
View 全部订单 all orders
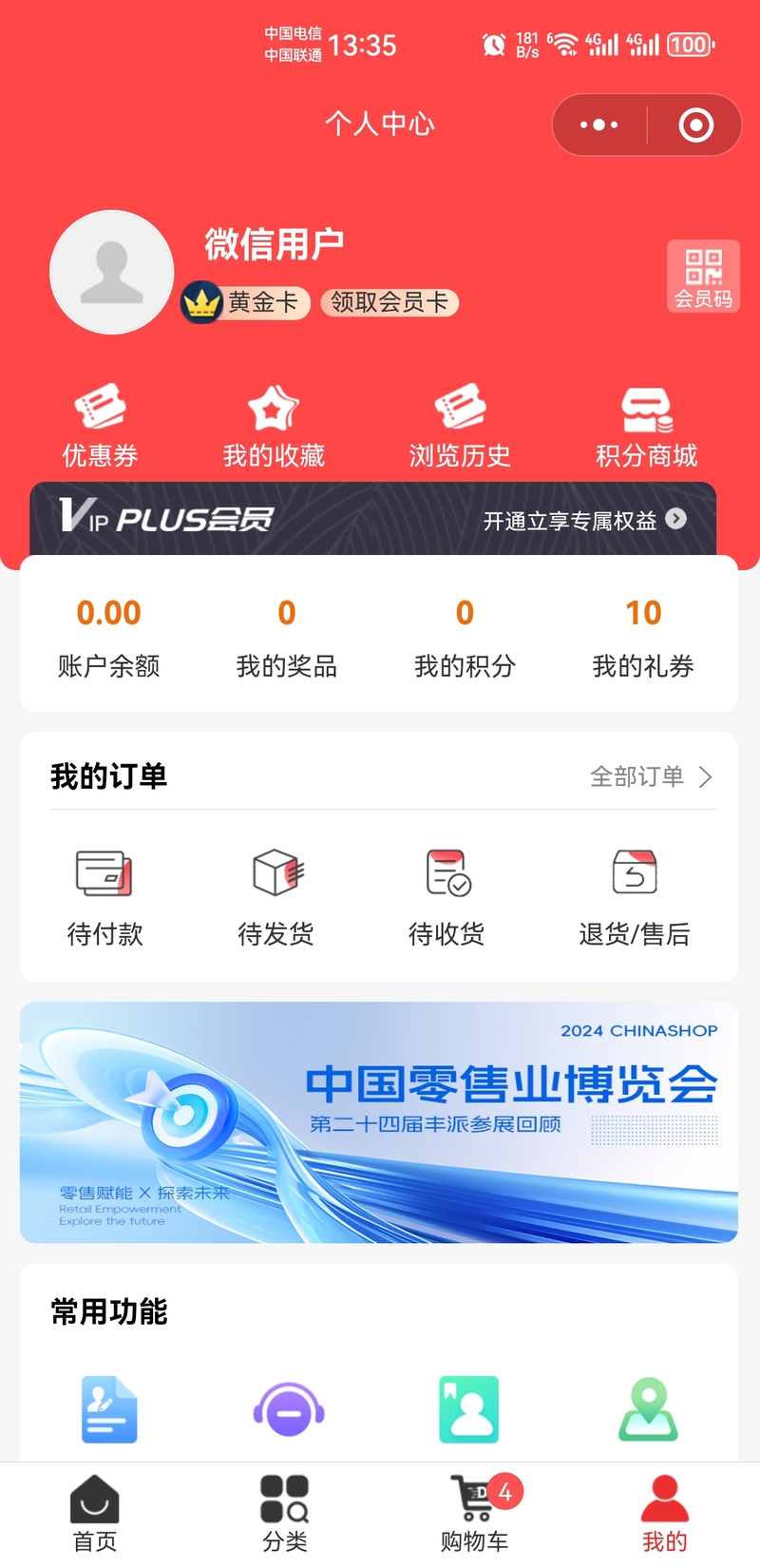click(x=651, y=776)
